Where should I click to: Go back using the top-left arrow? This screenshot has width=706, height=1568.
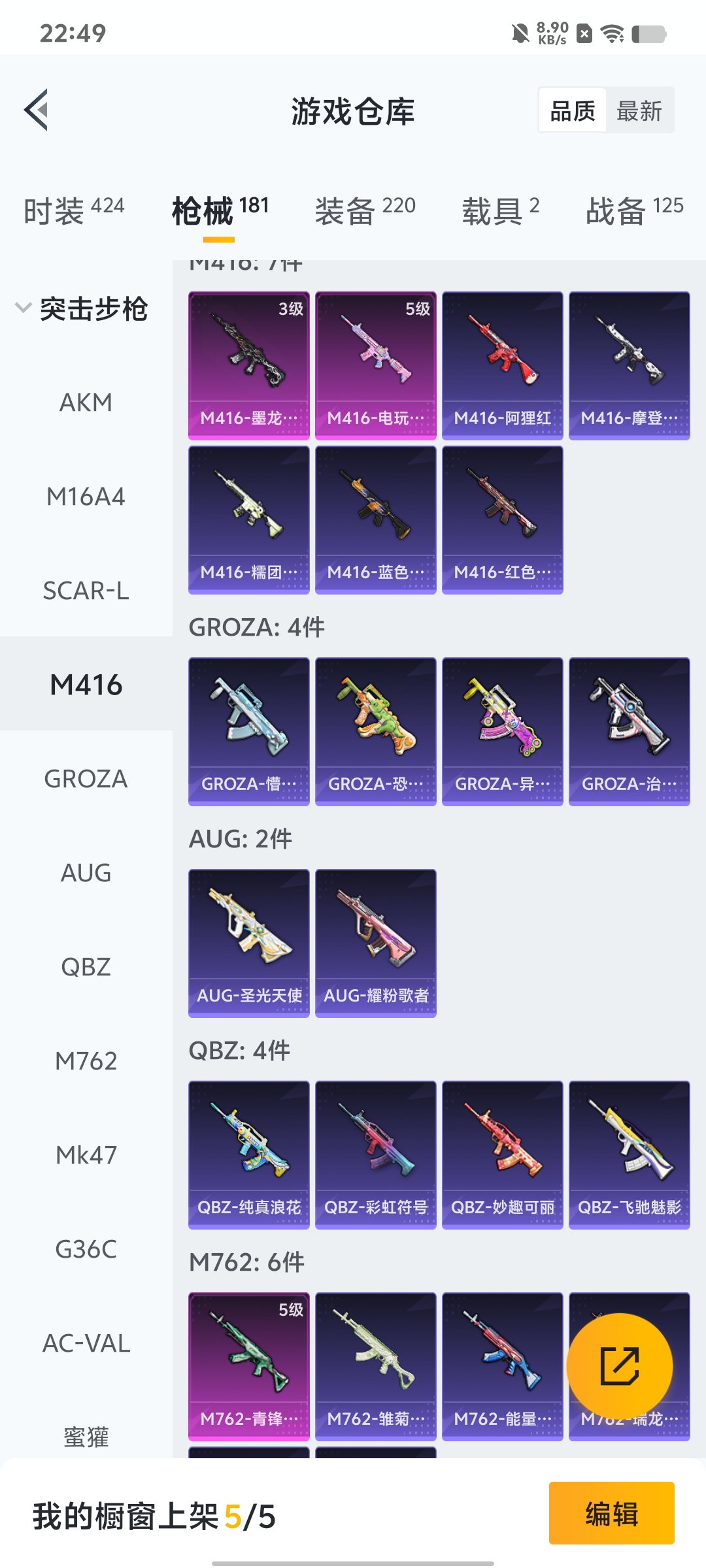[x=36, y=110]
